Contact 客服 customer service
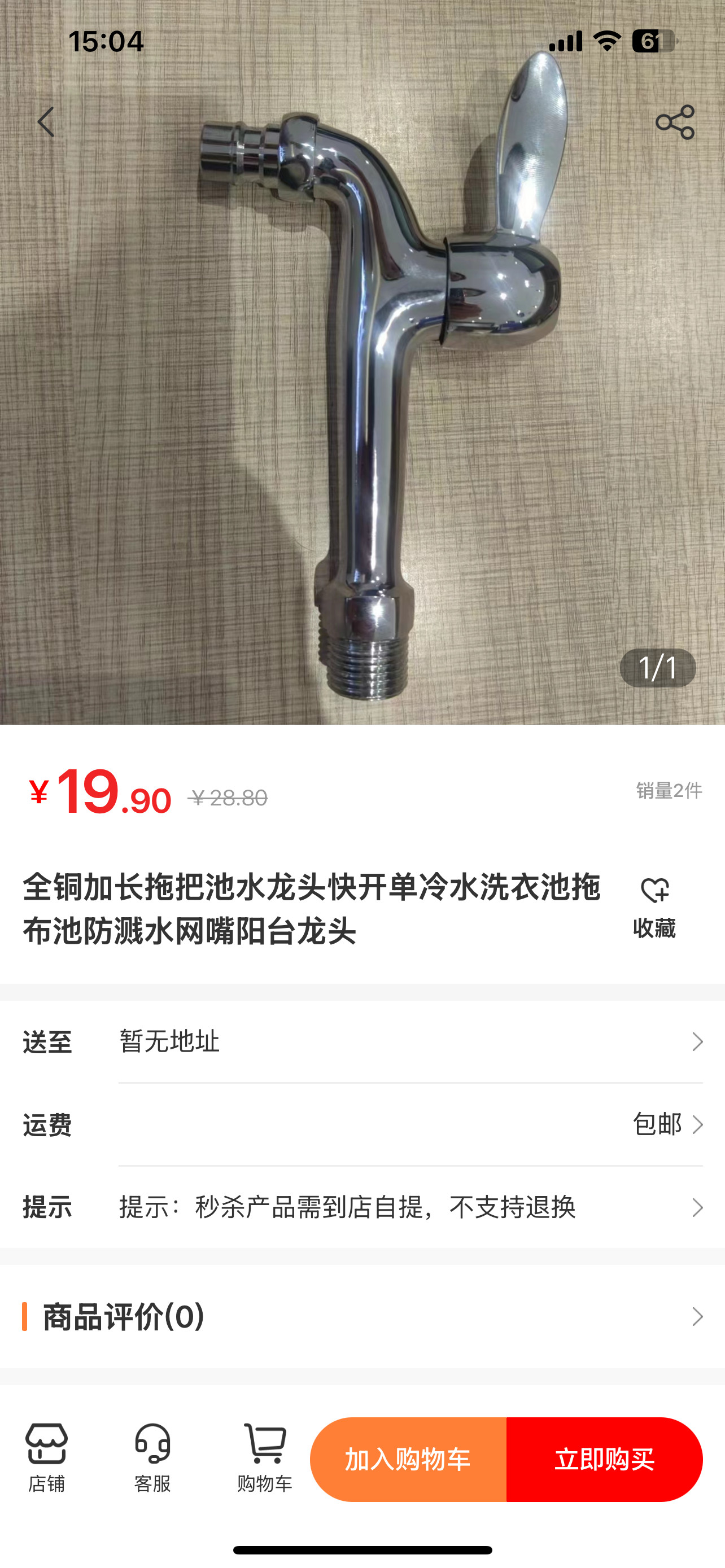This screenshot has height=1568, width=725. 152,1458
